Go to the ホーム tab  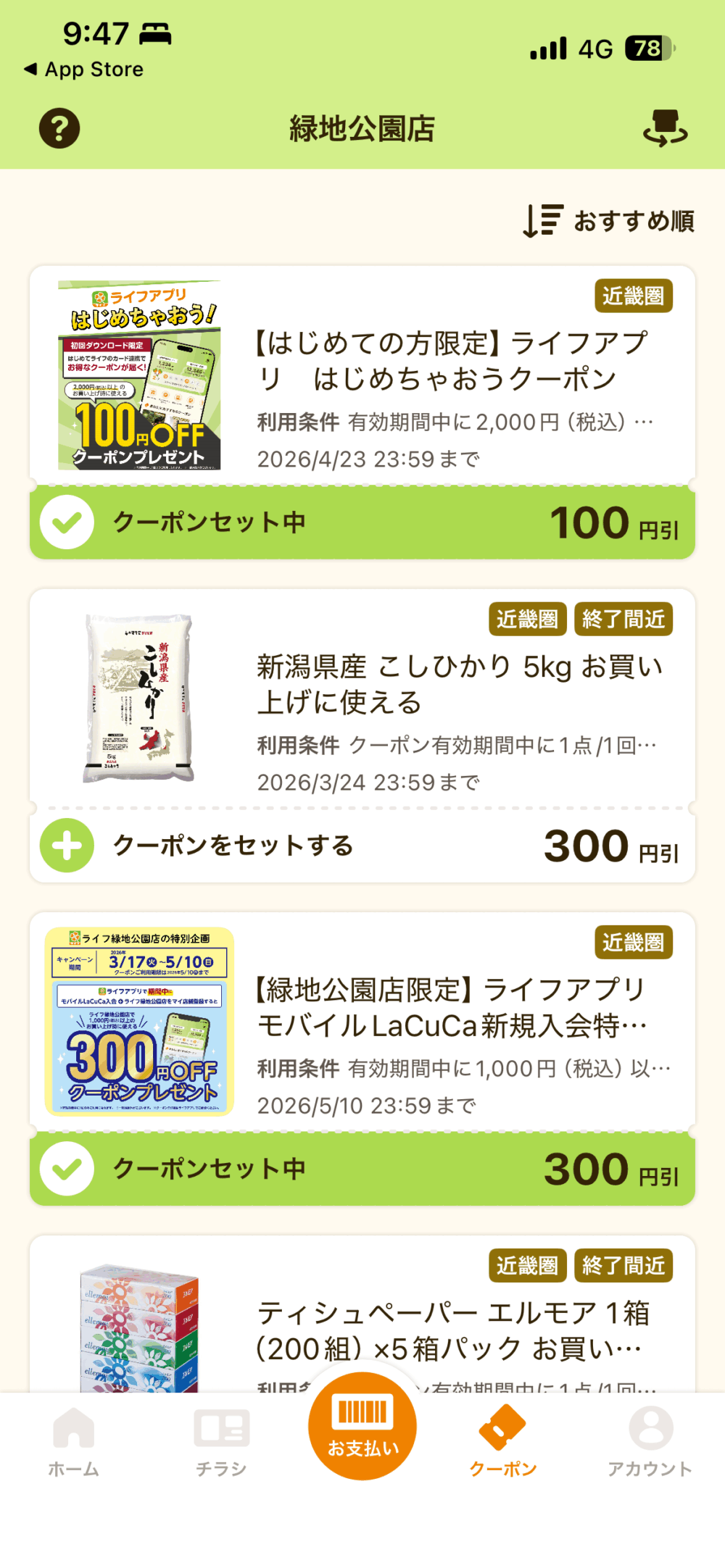tap(73, 1442)
